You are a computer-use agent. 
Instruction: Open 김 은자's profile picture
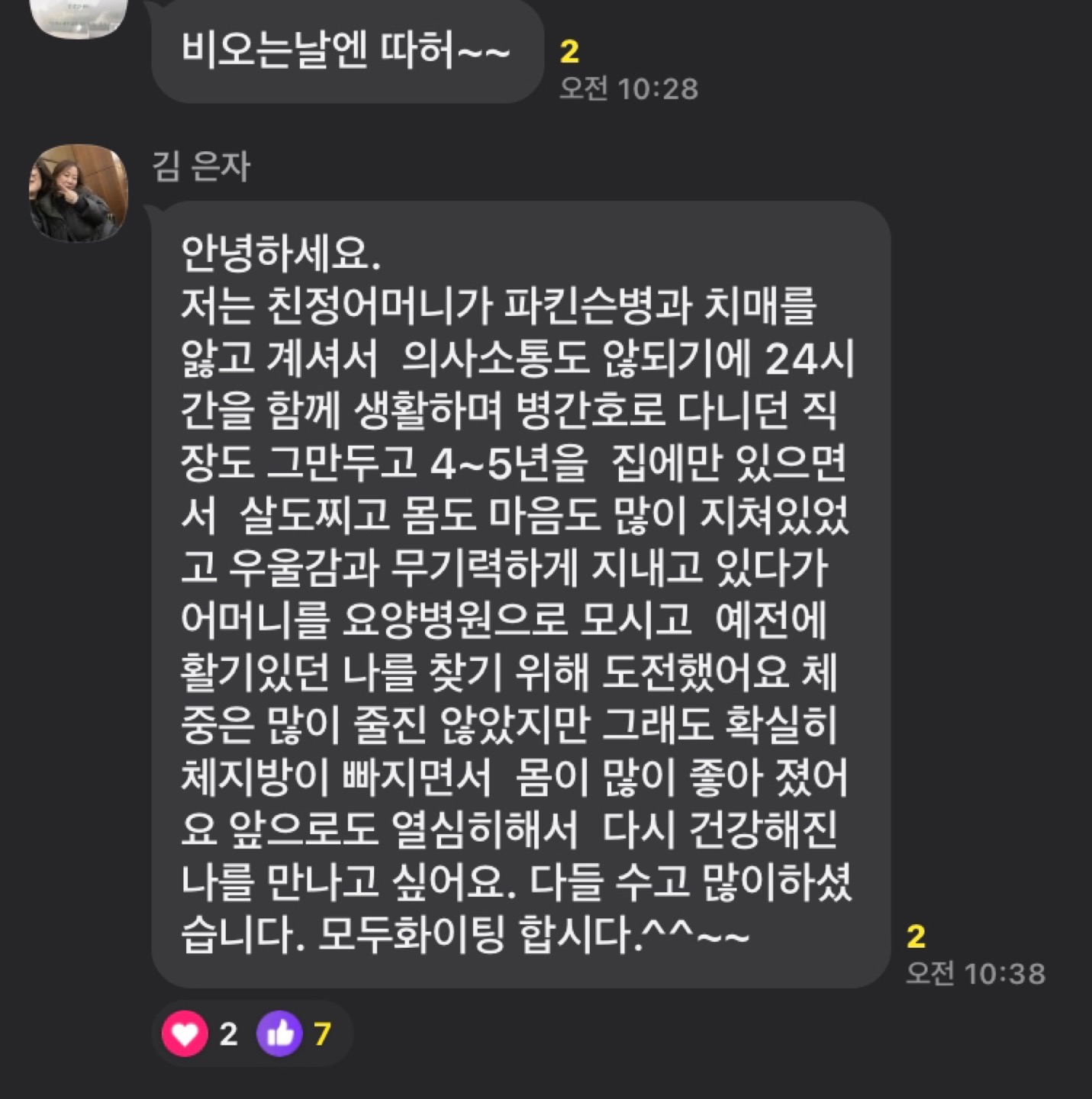(78, 193)
